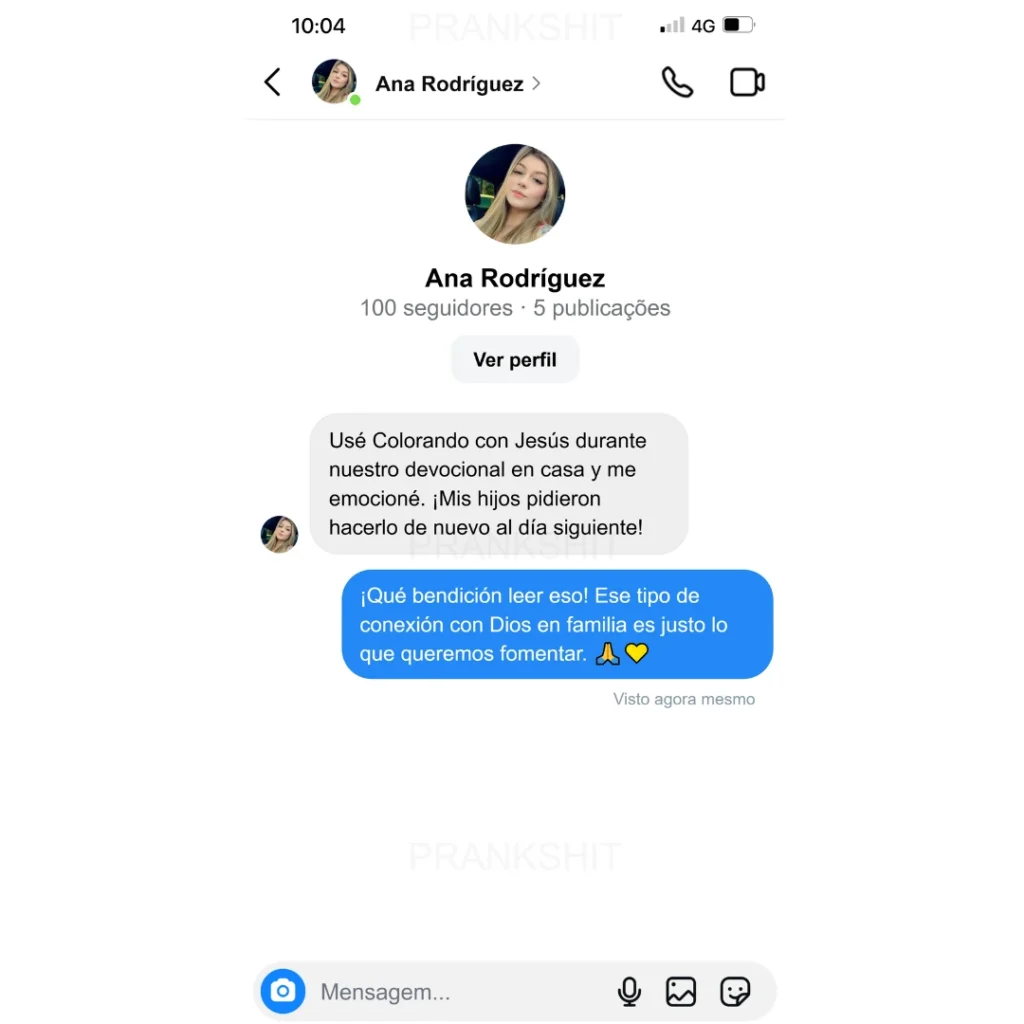Viewport: 1024px width, 1024px height.
Task: Open the camera from message bar
Action: [x=283, y=991]
